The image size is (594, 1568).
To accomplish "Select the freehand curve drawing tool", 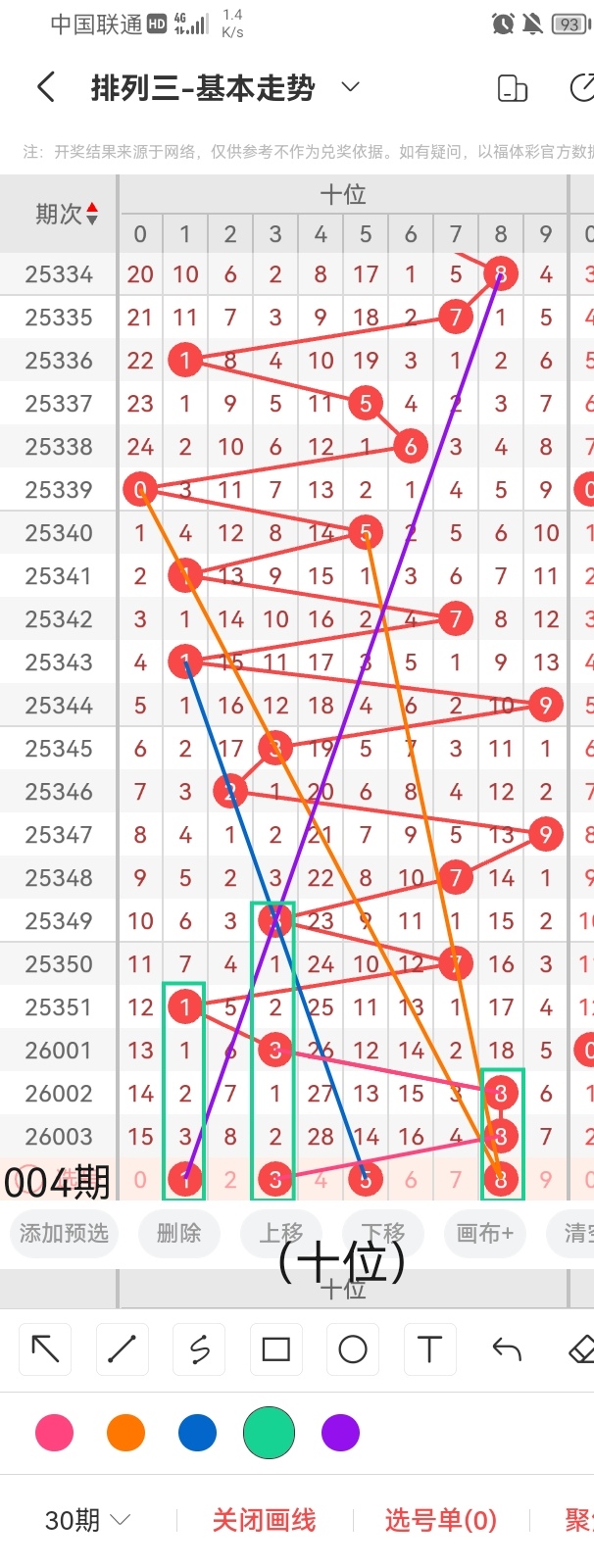I will click(x=199, y=1349).
